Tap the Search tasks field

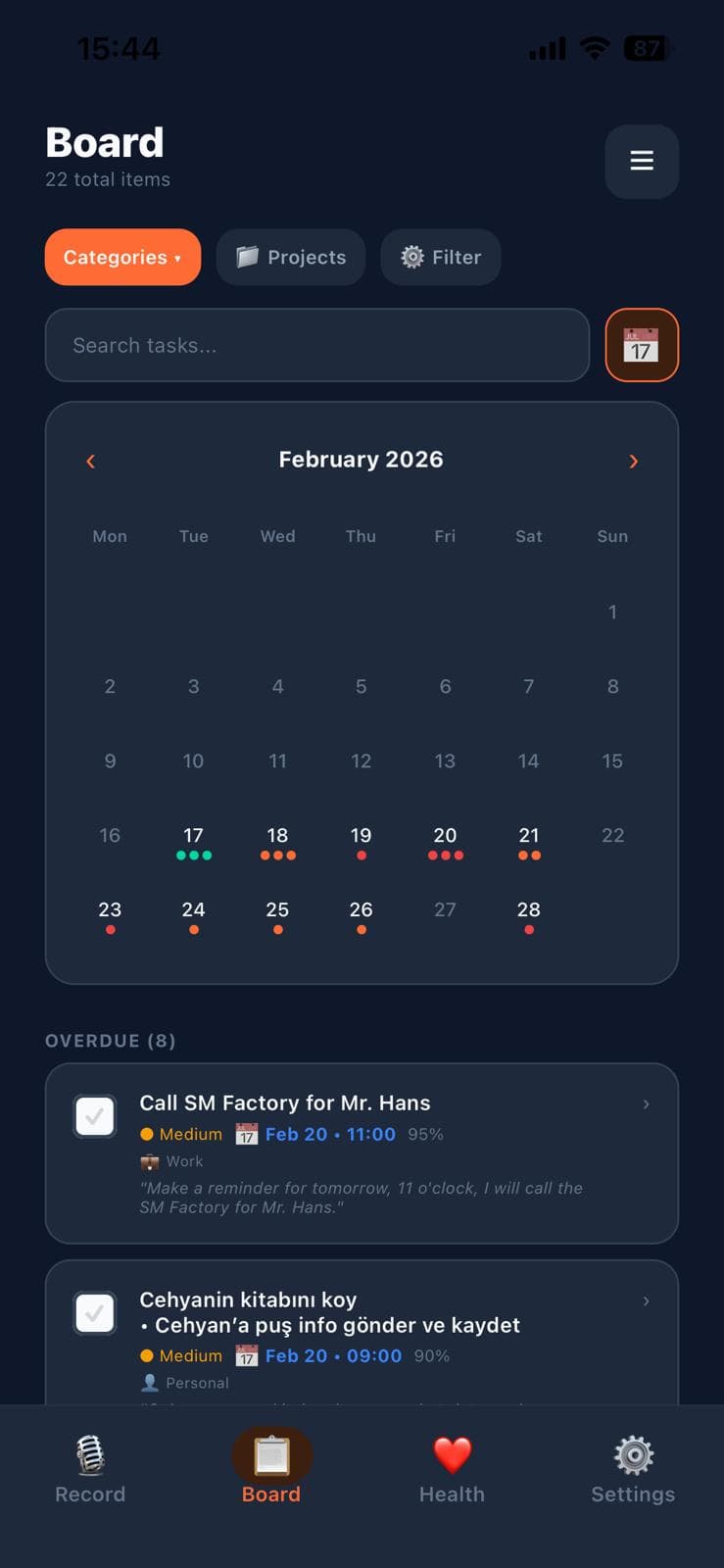click(316, 345)
